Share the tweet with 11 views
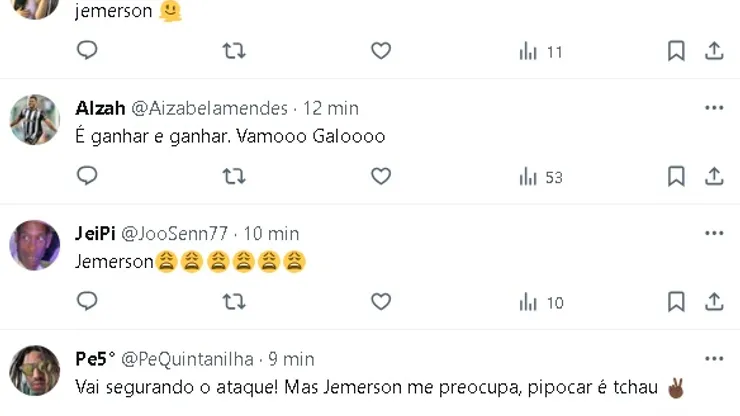The image size is (740, 416). tap(714, 51)
